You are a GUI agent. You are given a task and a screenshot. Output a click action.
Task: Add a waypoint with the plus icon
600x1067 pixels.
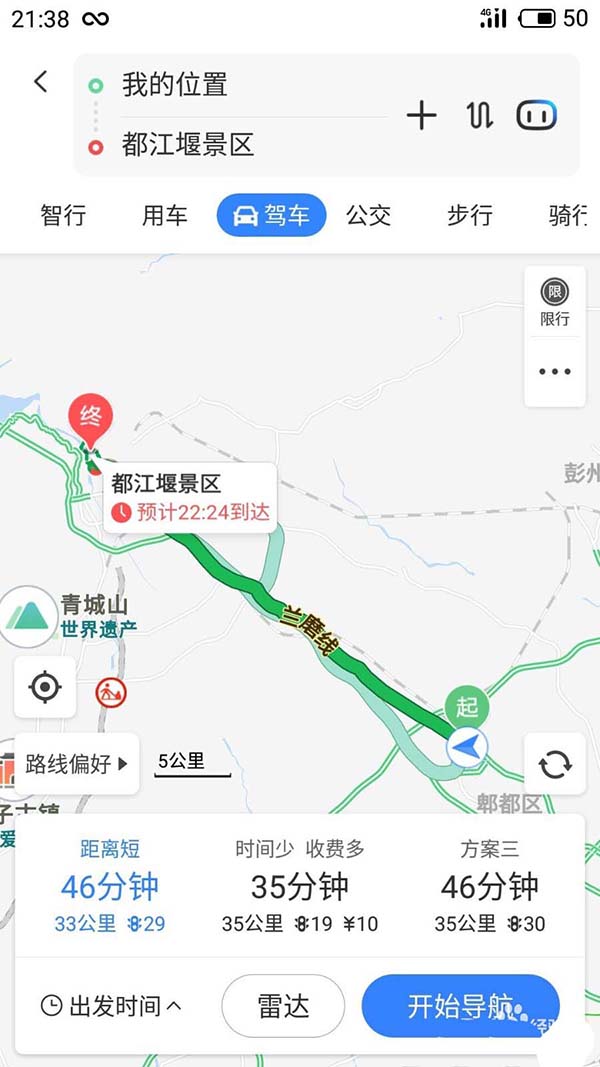(421, 116)
